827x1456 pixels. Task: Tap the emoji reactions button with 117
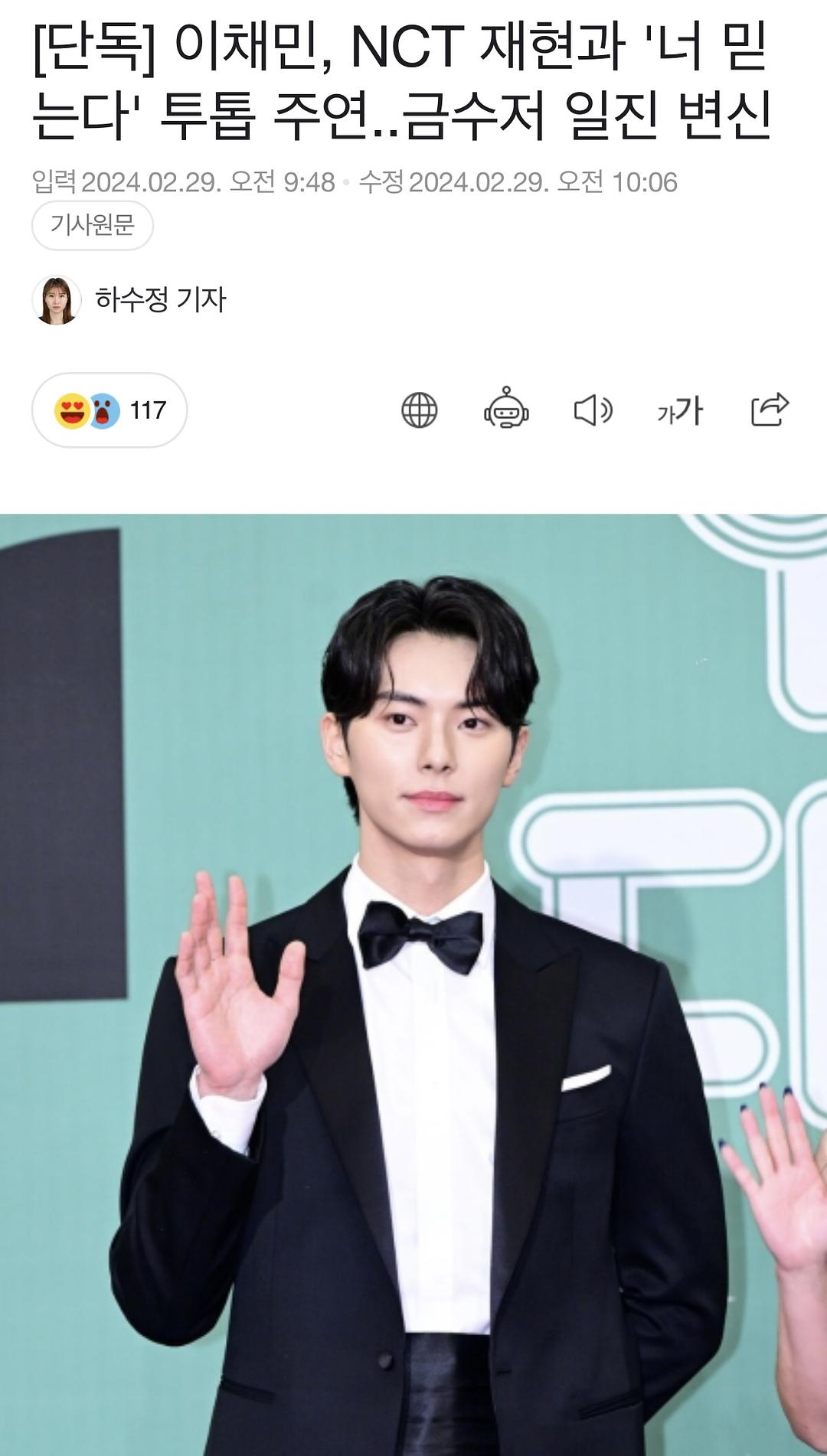click(x=110, y=410)
